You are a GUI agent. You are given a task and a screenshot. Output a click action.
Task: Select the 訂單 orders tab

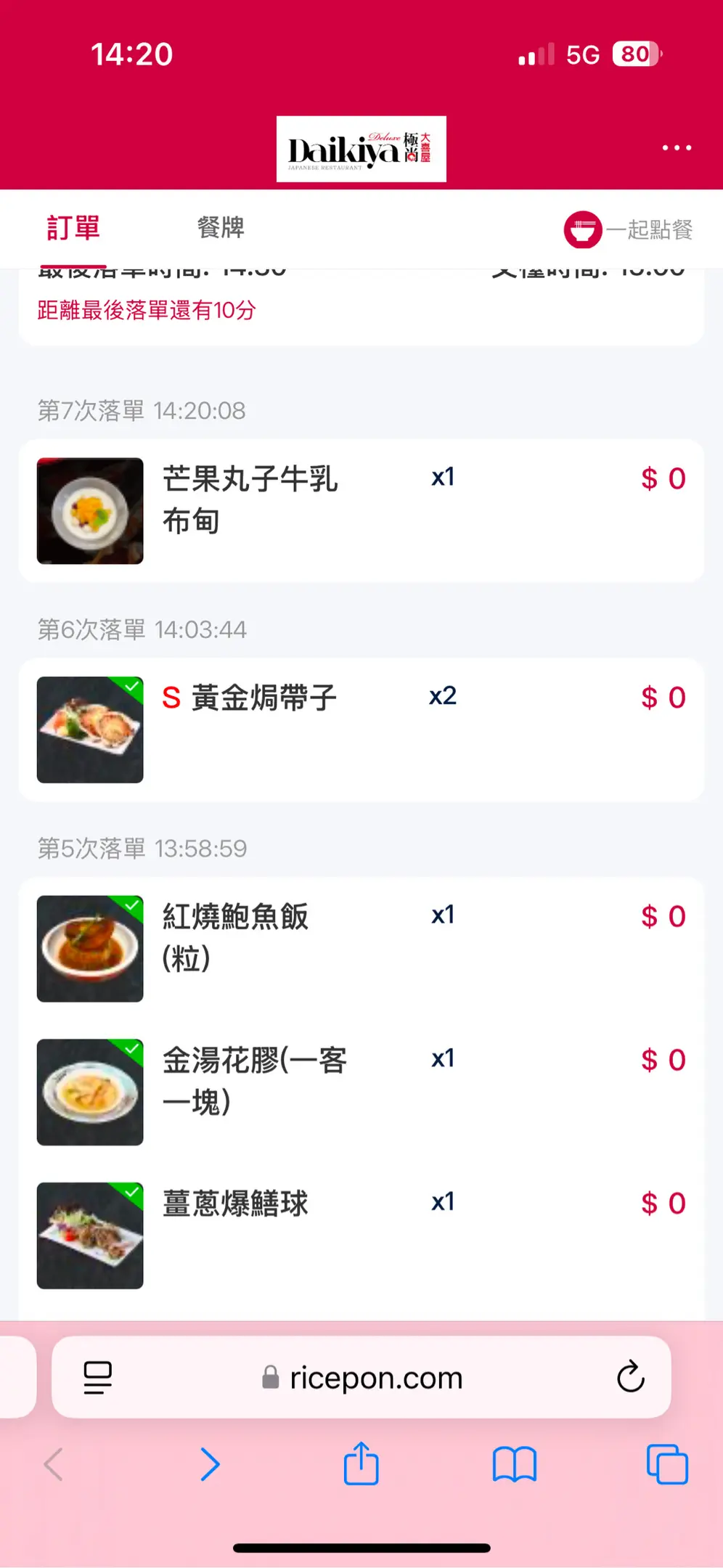73,228
